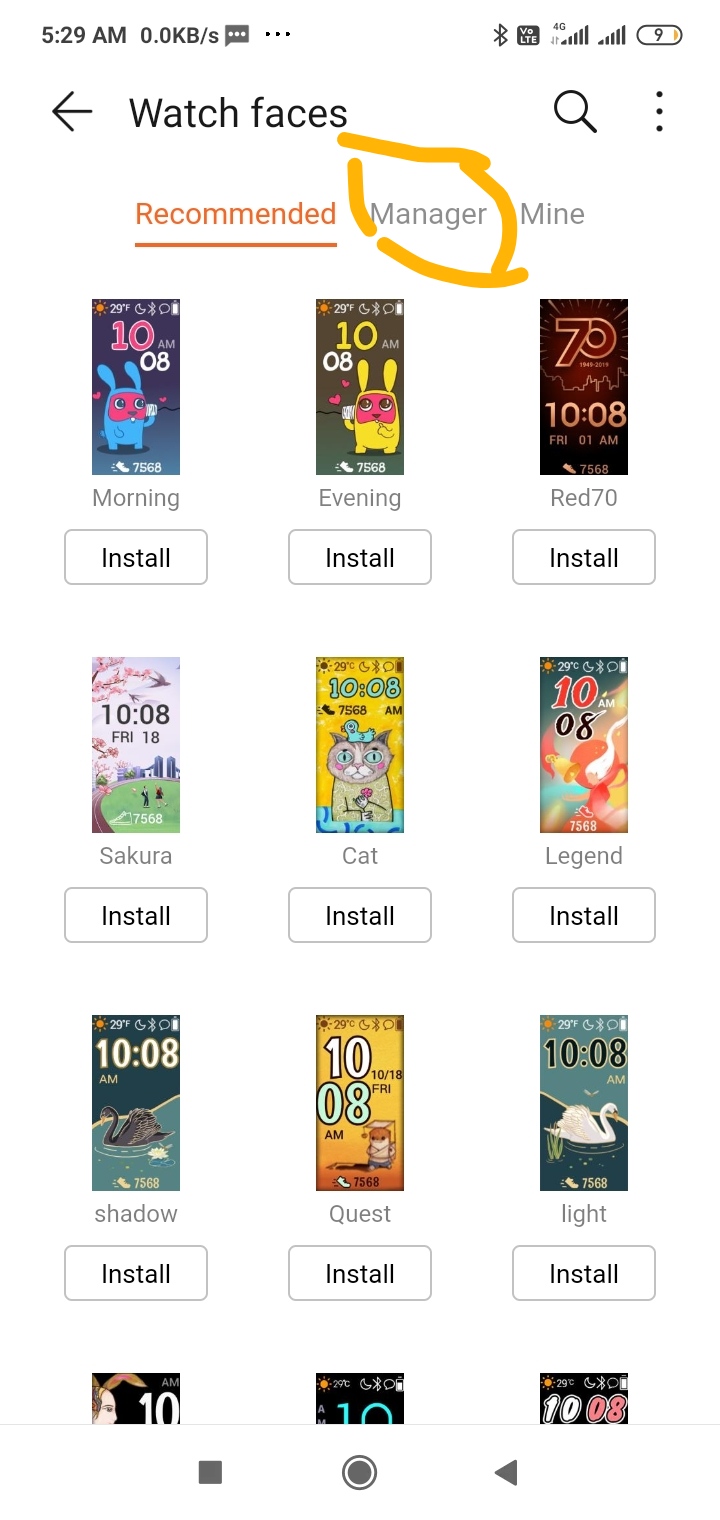This screenshot has width=720, height=1520.
Task: Install the Red70 watch face
Action: [584, 557]
